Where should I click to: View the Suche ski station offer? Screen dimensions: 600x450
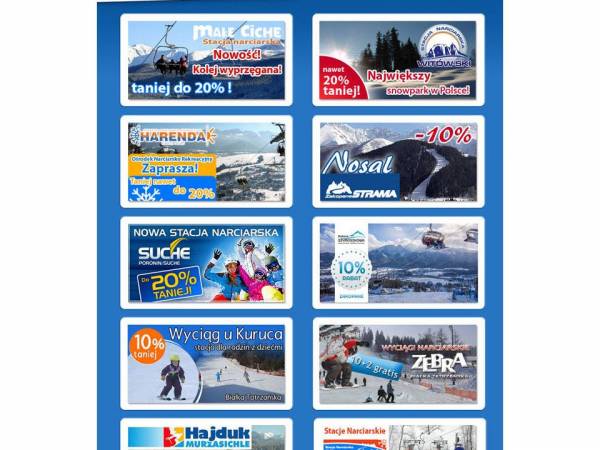point(206,263)
